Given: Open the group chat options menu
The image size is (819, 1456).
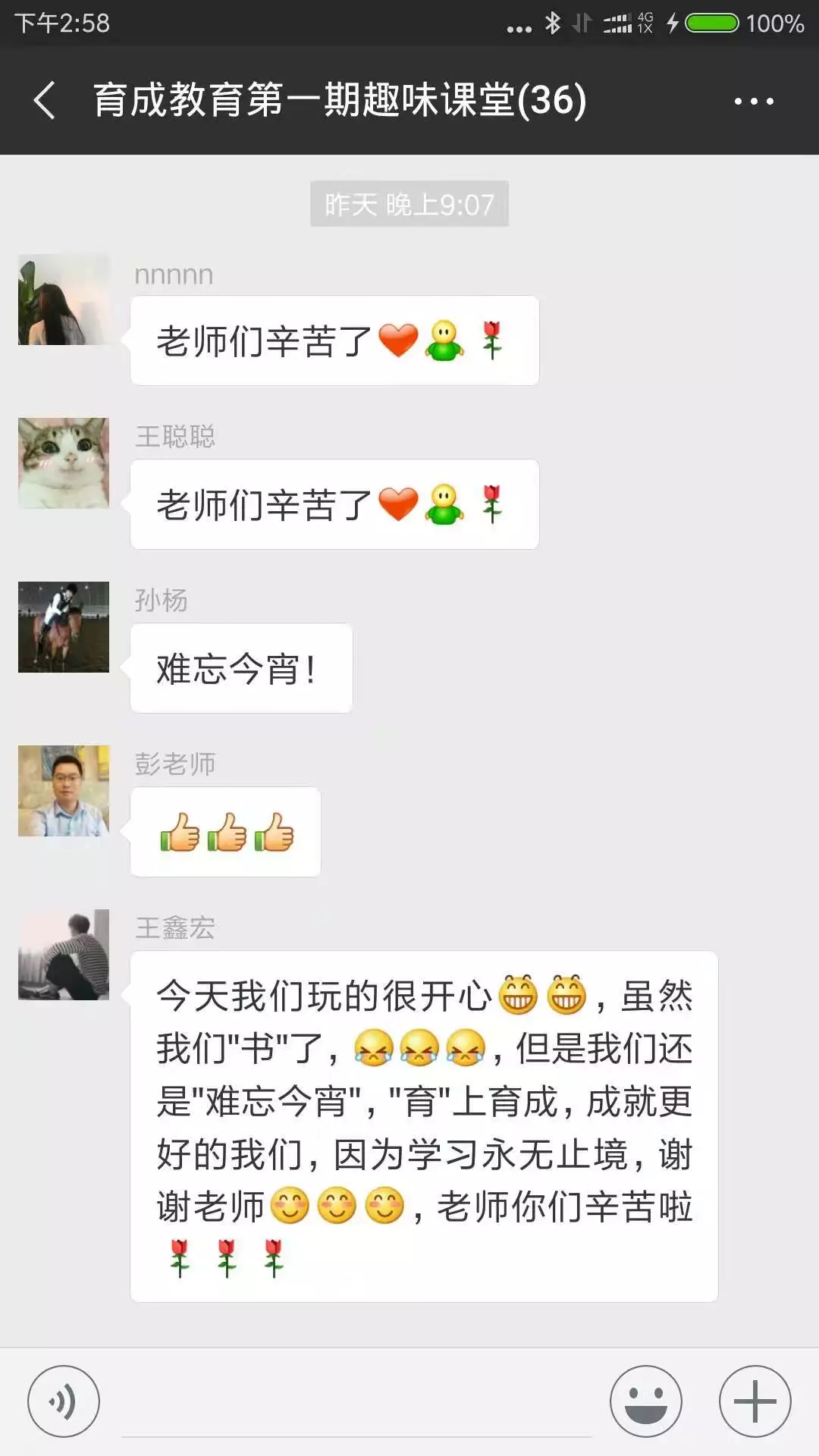Looking at the screenshot, I should point(754,101).
